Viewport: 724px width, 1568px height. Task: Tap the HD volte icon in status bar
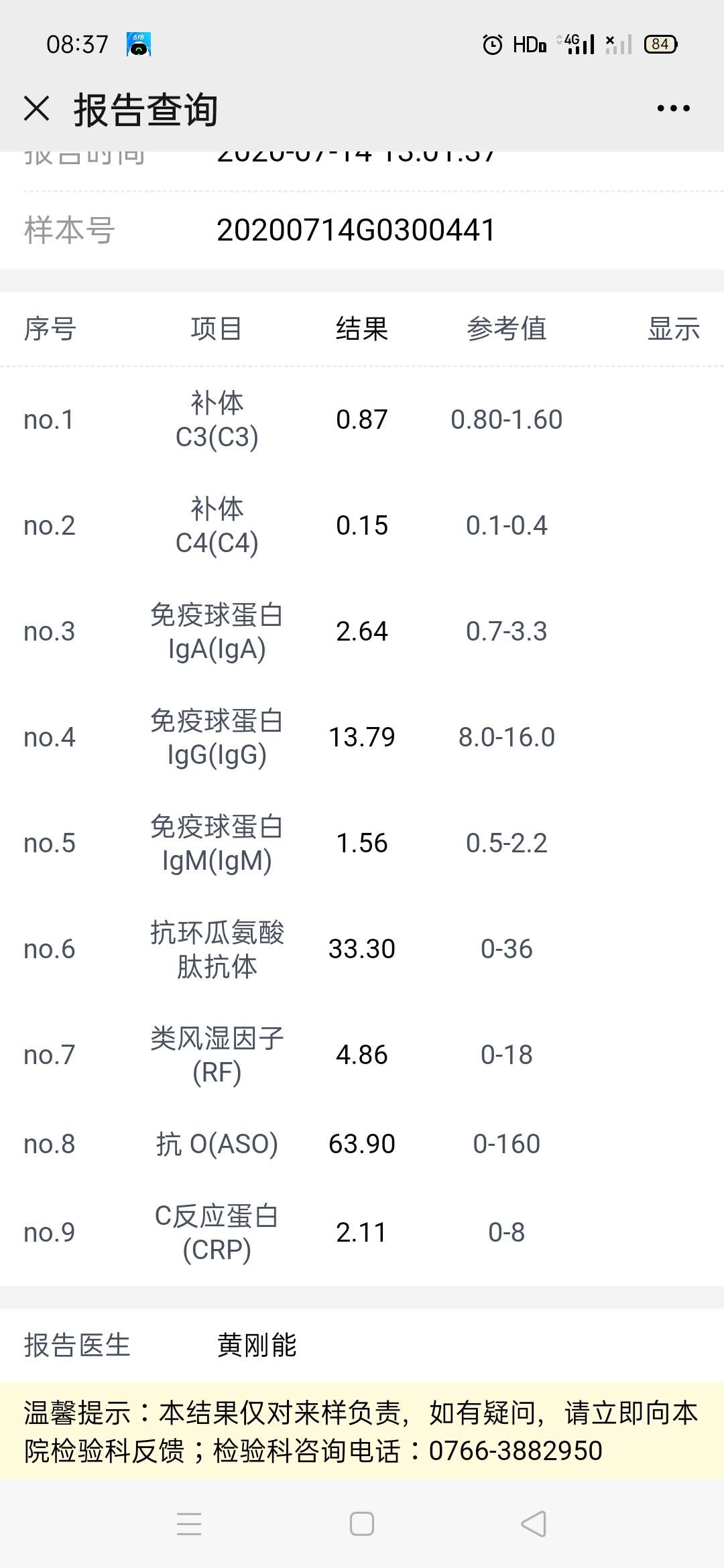(531, 44)
